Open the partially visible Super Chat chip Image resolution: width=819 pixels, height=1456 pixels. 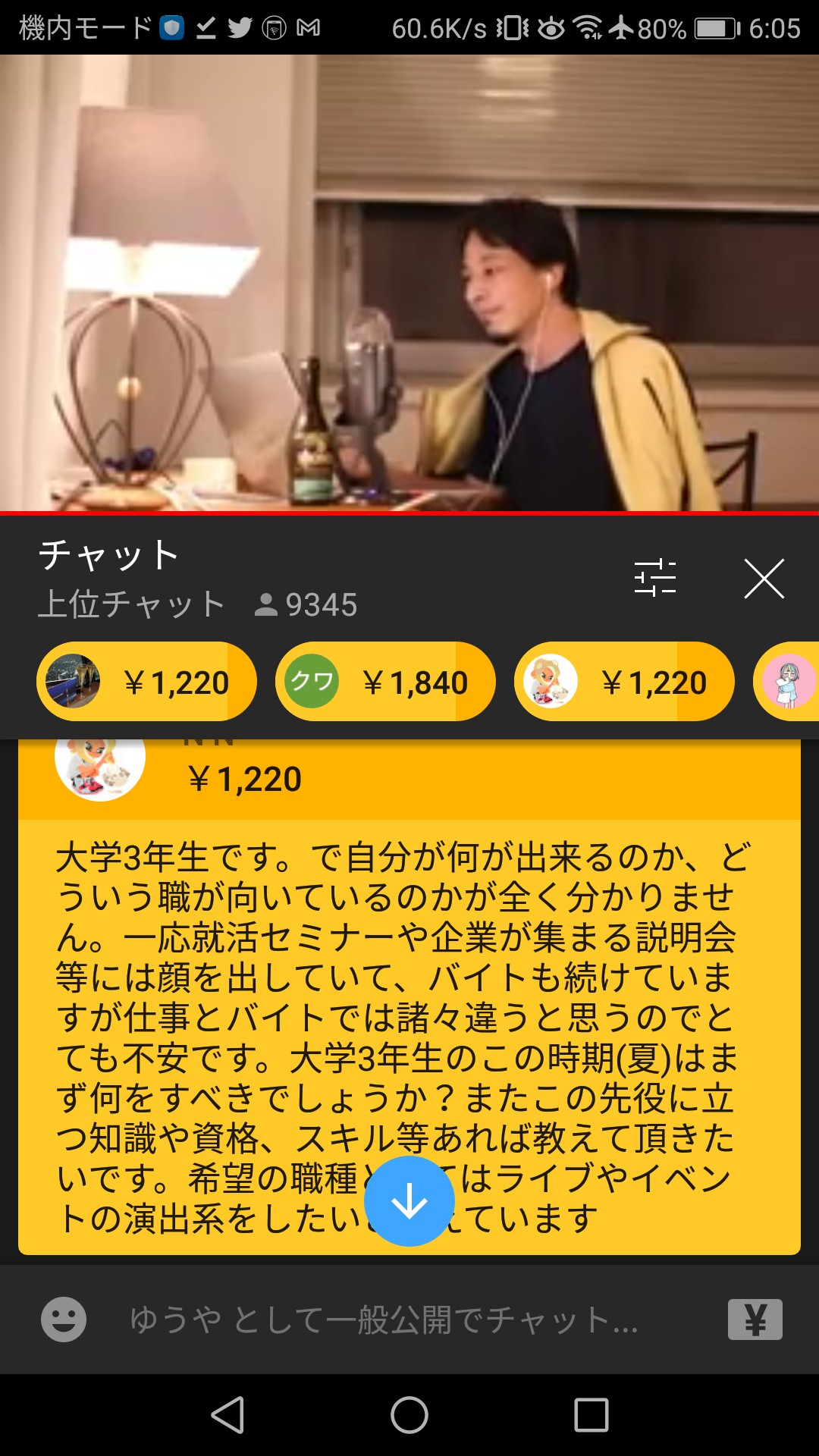[789, 682]
